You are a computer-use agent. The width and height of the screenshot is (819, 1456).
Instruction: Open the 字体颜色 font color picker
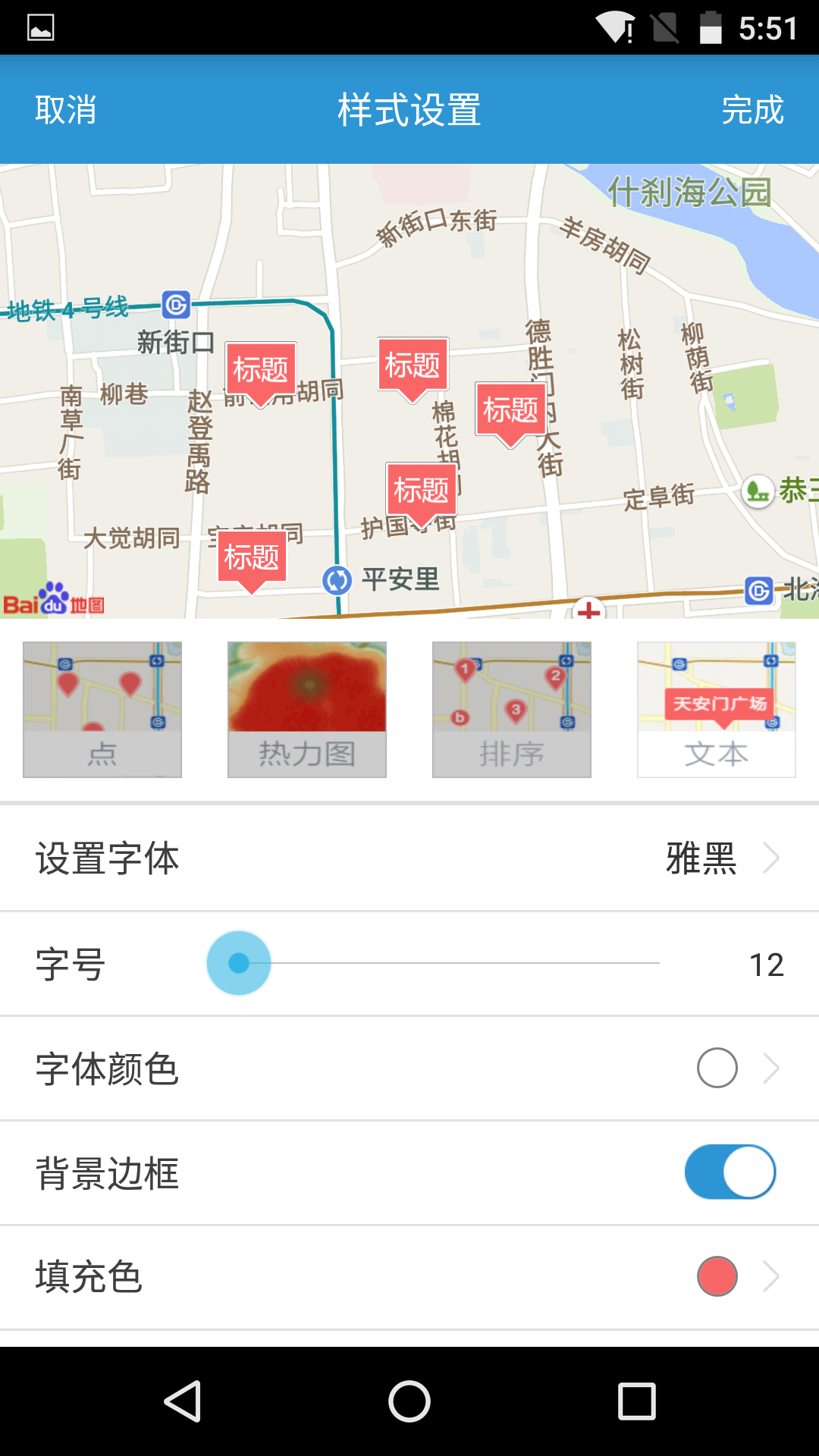(409, 1068)
